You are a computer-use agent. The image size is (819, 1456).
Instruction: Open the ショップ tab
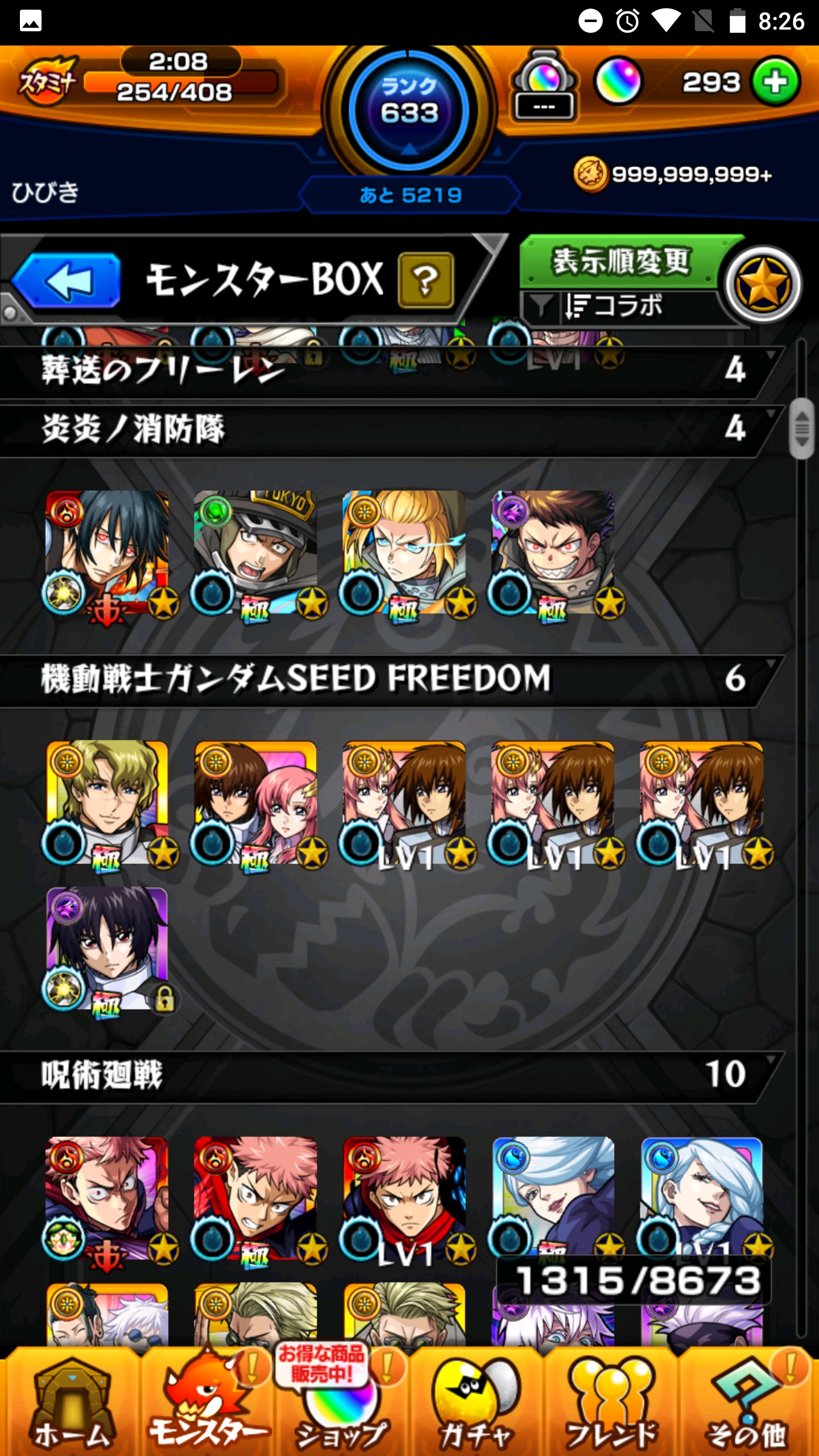click(x=341, y=1405)
